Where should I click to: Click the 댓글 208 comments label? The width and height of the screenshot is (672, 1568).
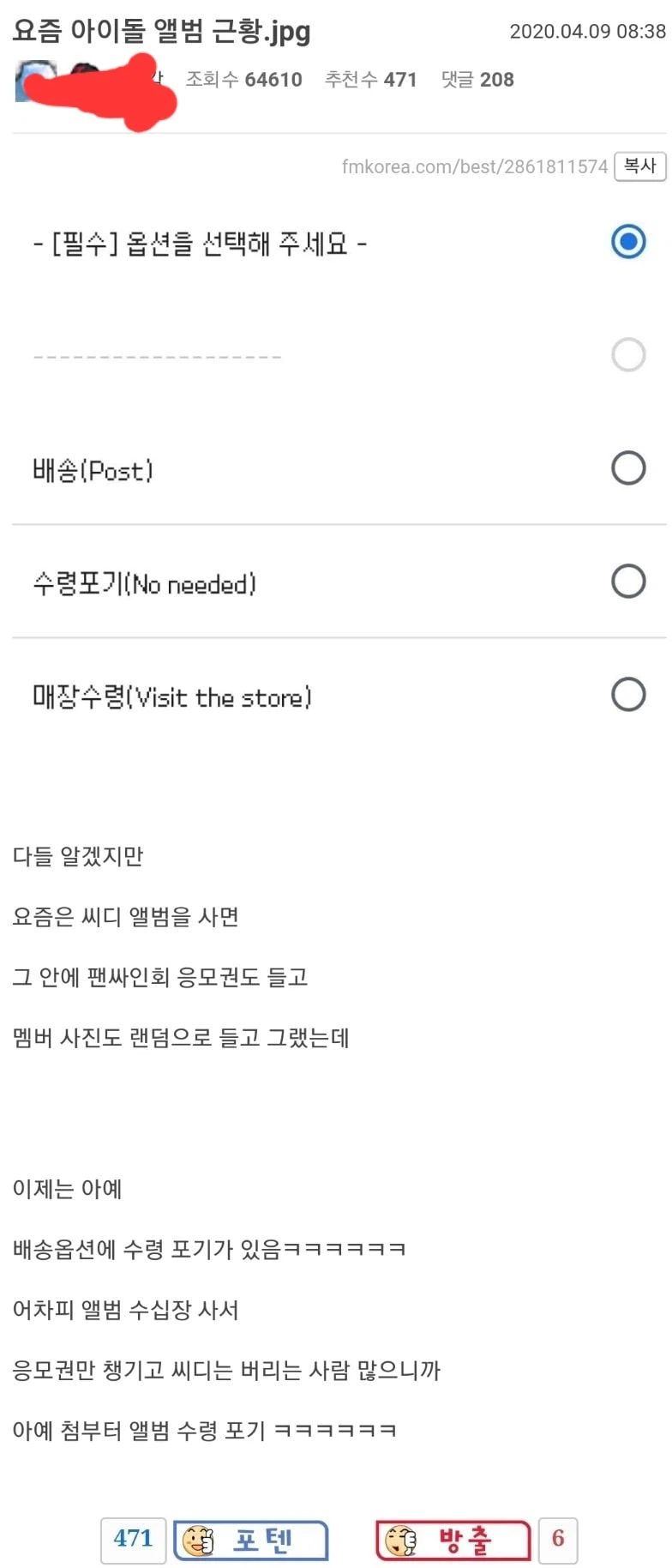tap(477, 80)
